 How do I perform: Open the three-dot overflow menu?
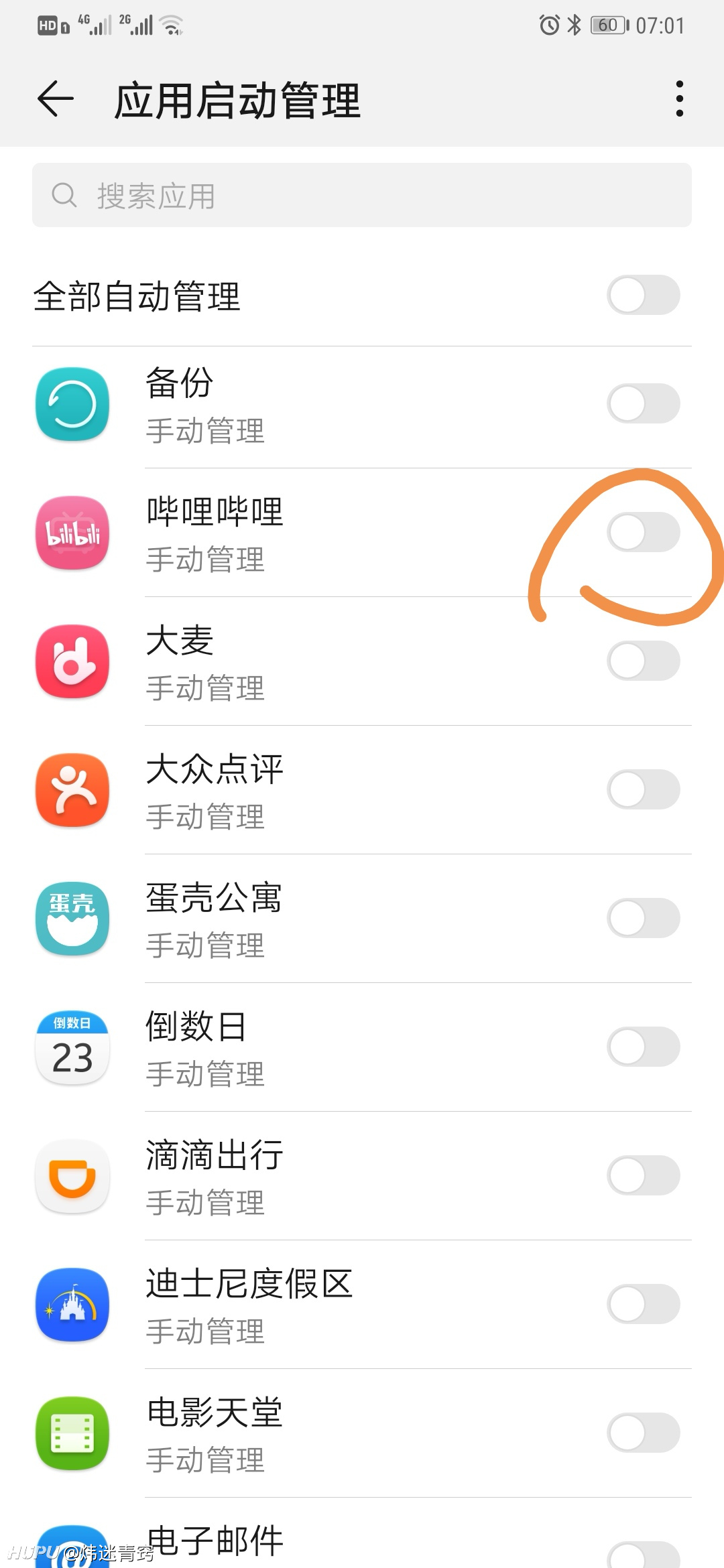[x=680, y=99]
